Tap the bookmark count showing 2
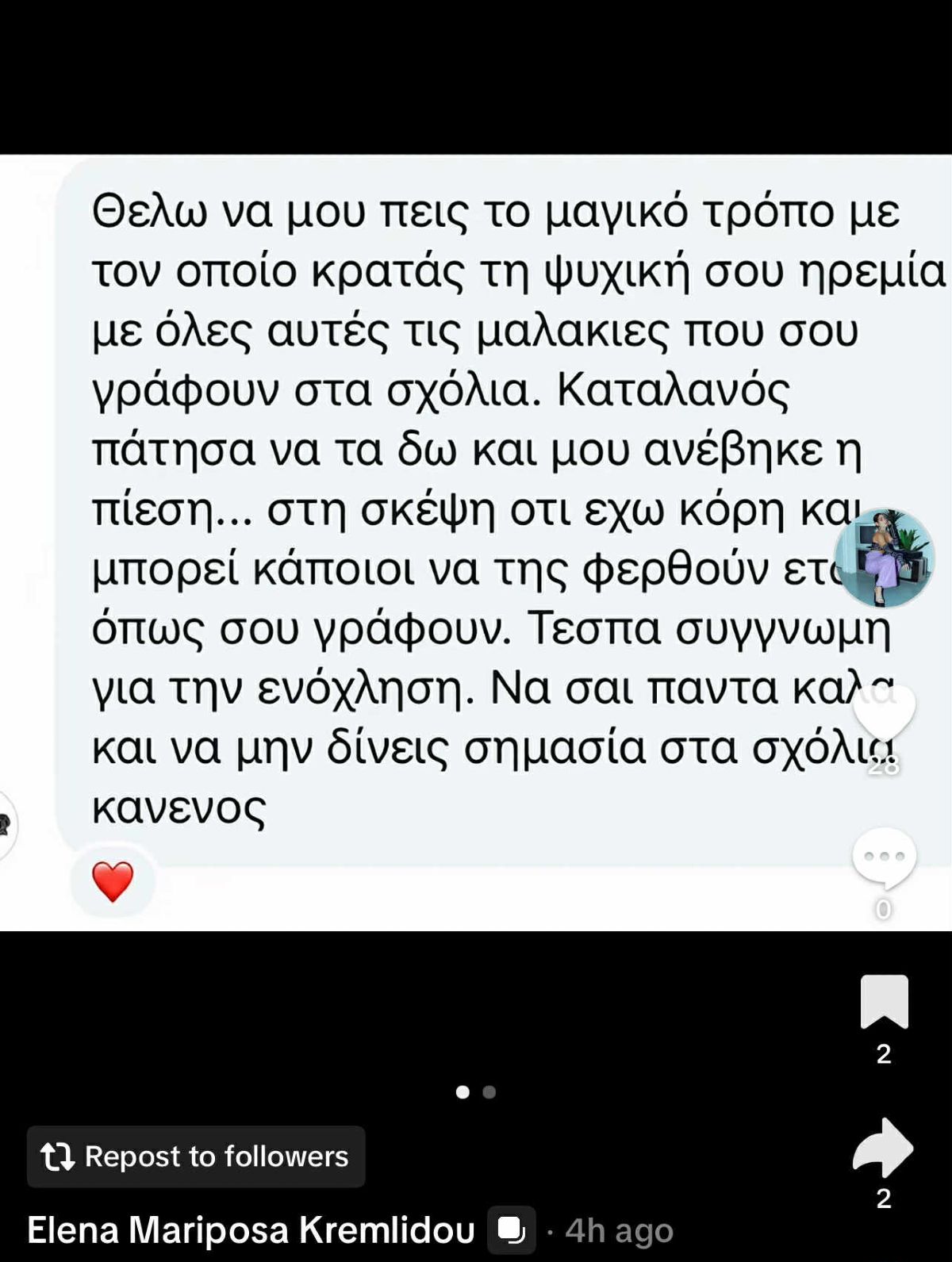The height and width of the screenshot is (1262, 952). [x=883, y=1053]
